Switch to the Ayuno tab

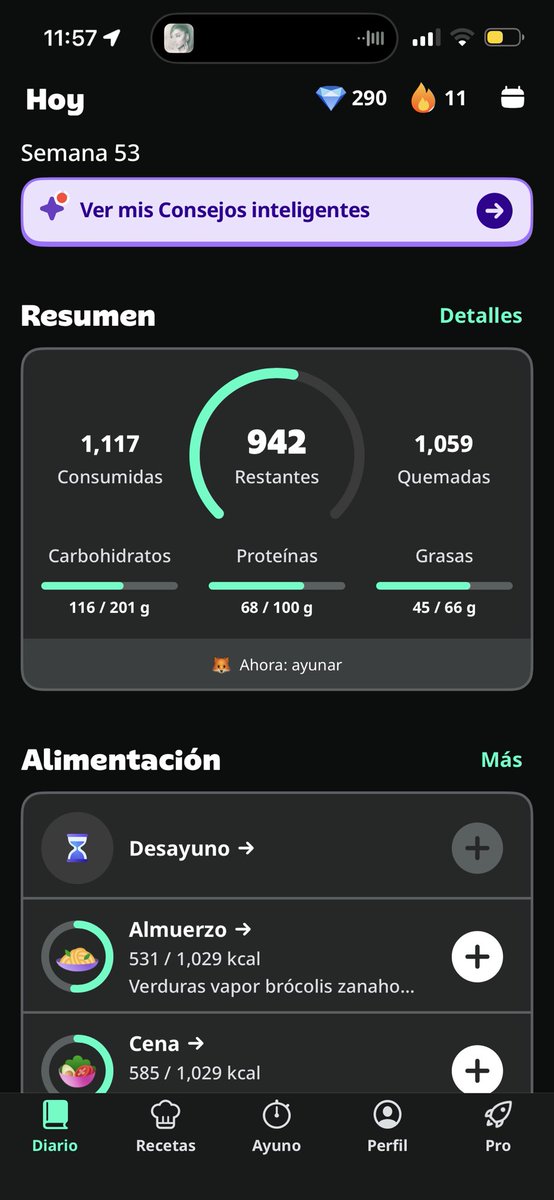pos(277,1127)
